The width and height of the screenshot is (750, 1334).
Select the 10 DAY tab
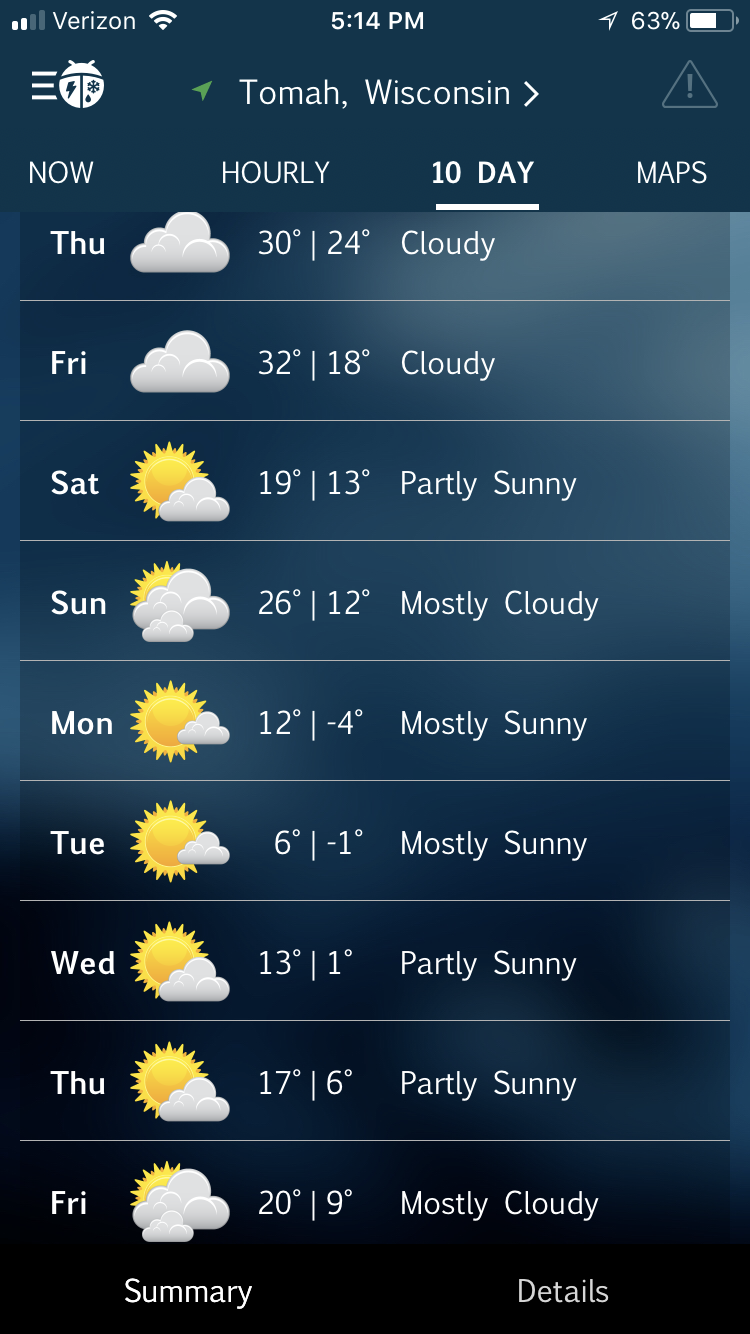[483, 173]
